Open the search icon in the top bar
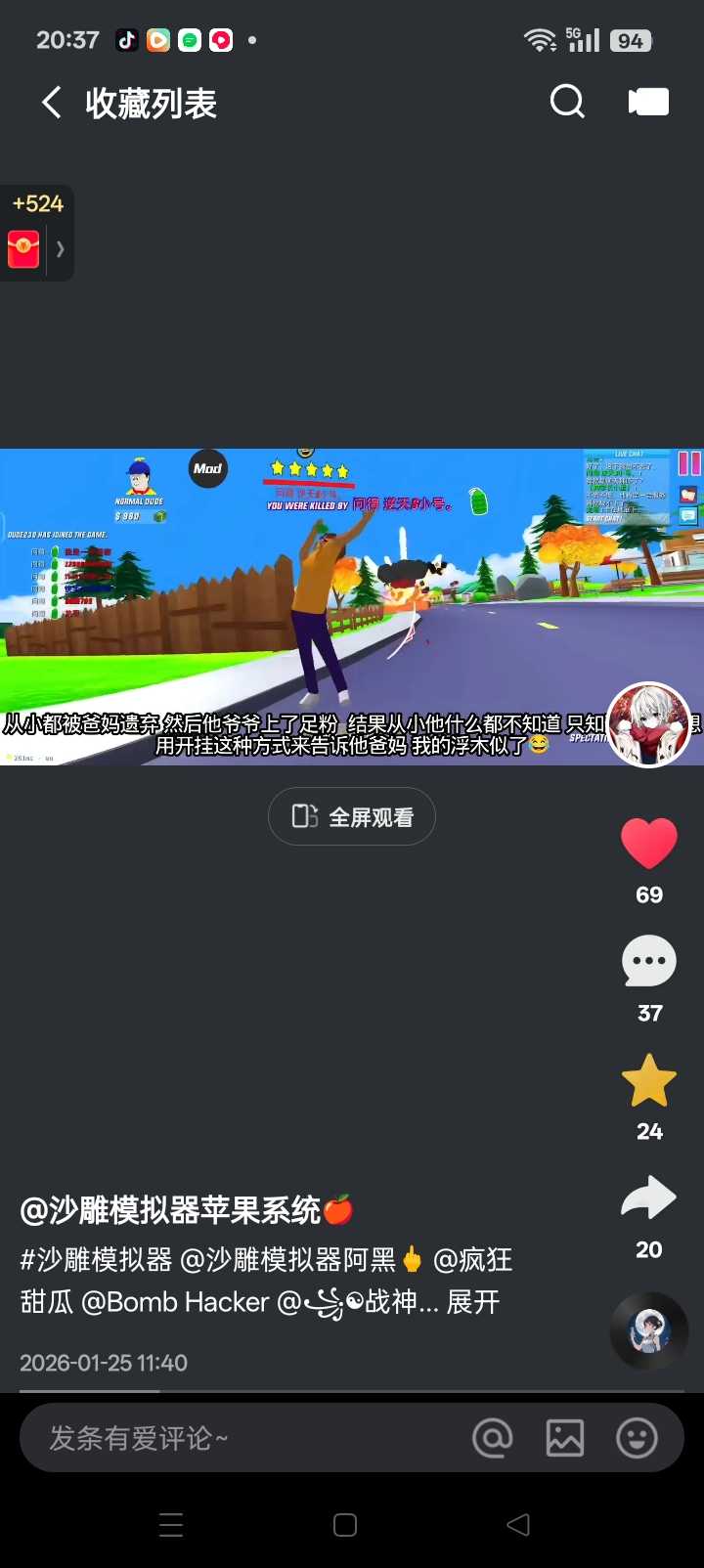This screenshot has height=1568, width=704. (567, 102)
